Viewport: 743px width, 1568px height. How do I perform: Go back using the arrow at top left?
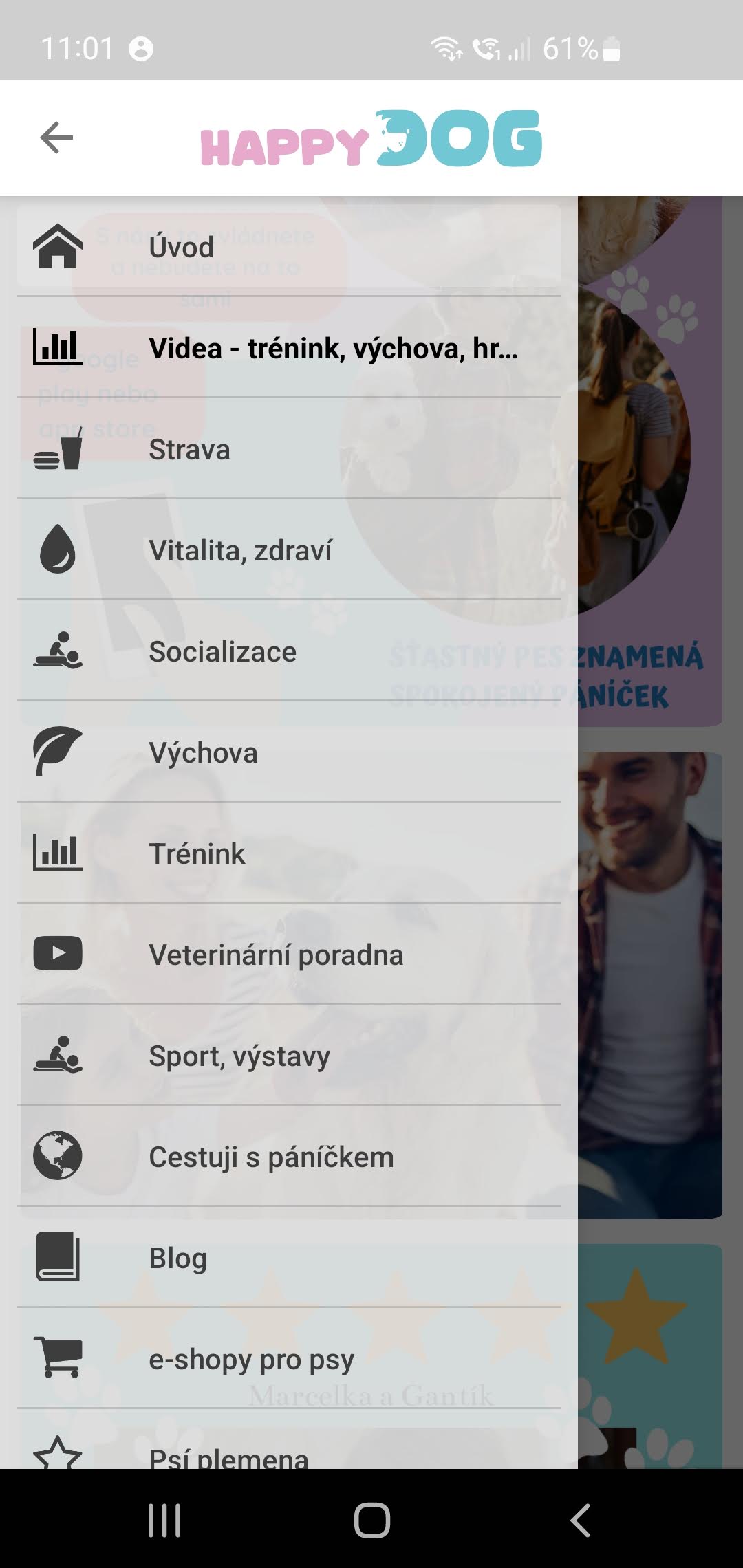(x=56, y=138)
